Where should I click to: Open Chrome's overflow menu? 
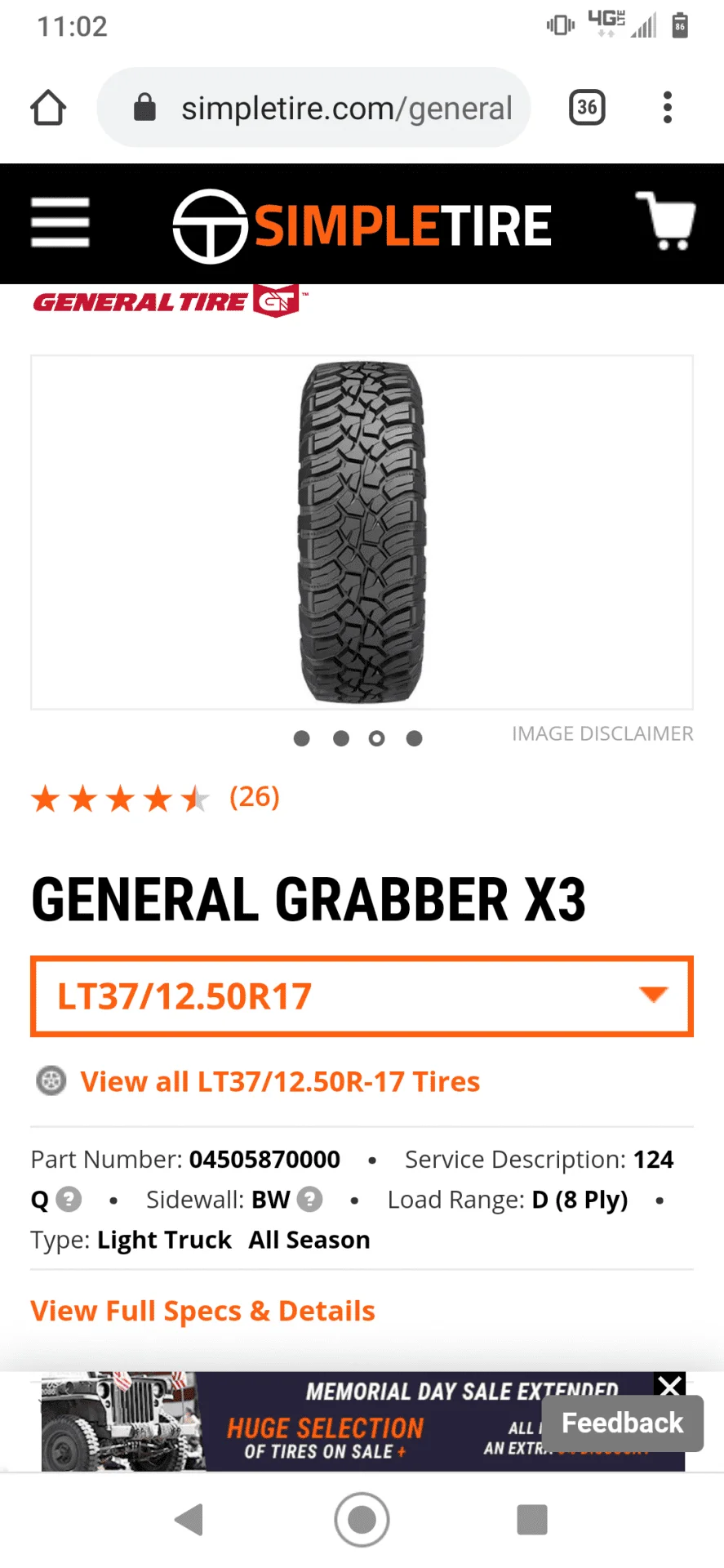[668, 108]
